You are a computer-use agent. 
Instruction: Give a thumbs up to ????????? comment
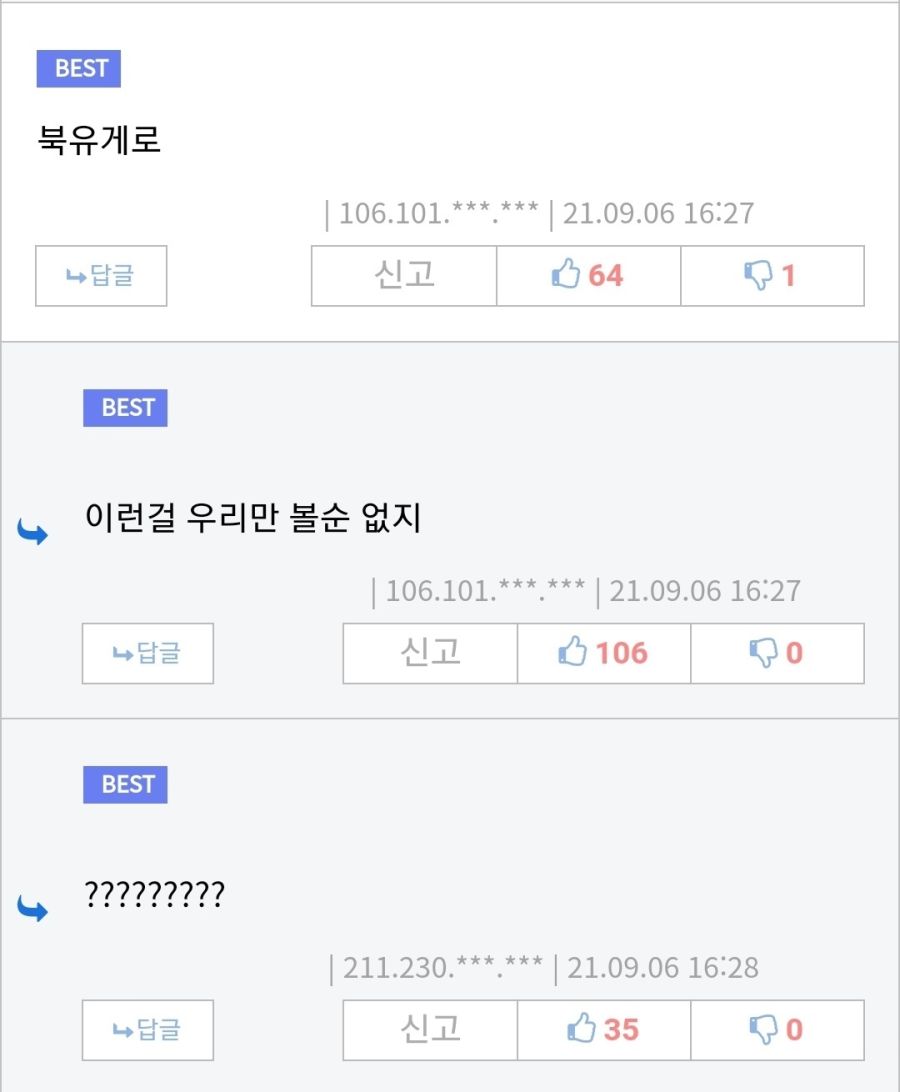pyautogui.click(x=604, y=1030)
